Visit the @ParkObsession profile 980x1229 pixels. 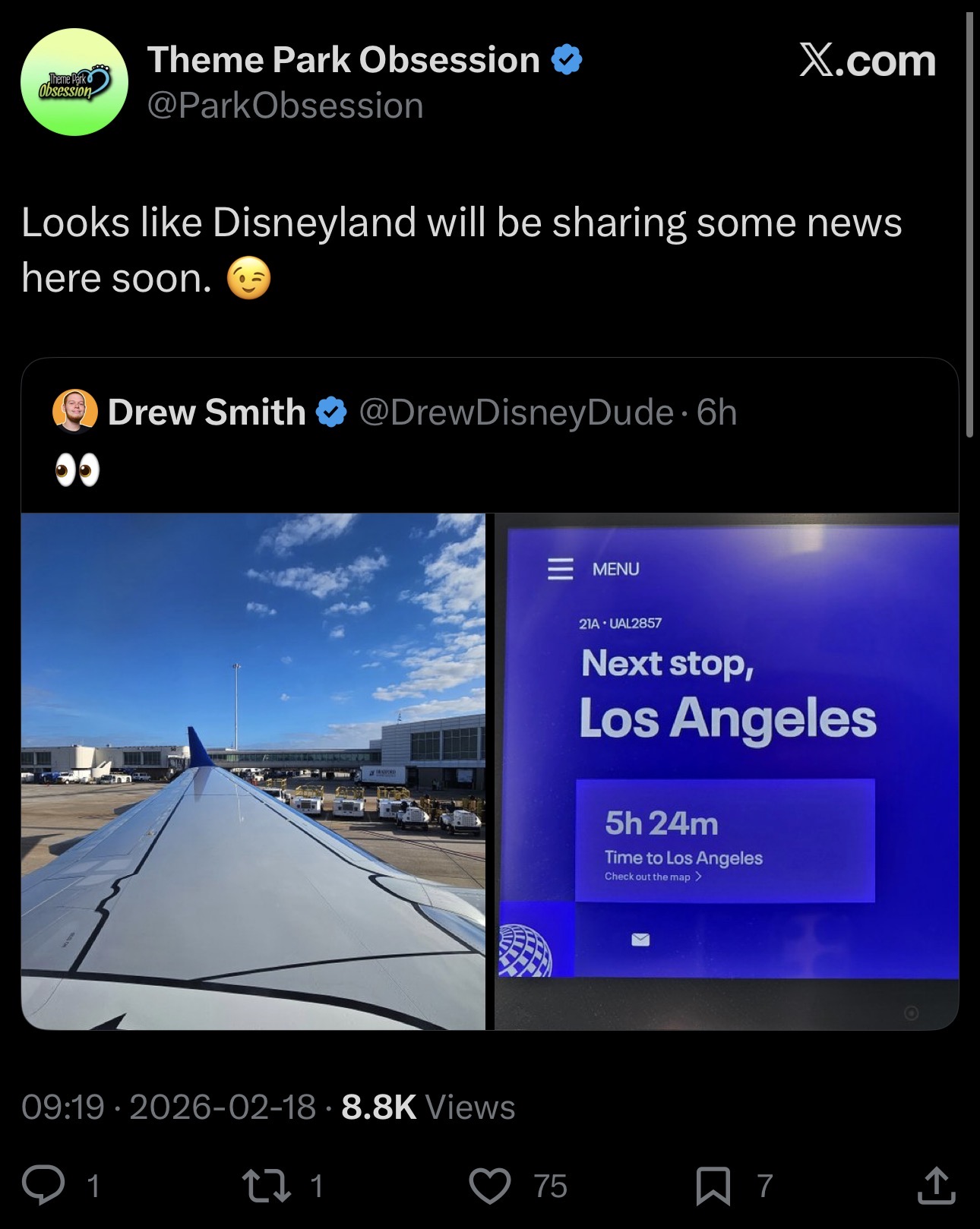tap(285, 106)
